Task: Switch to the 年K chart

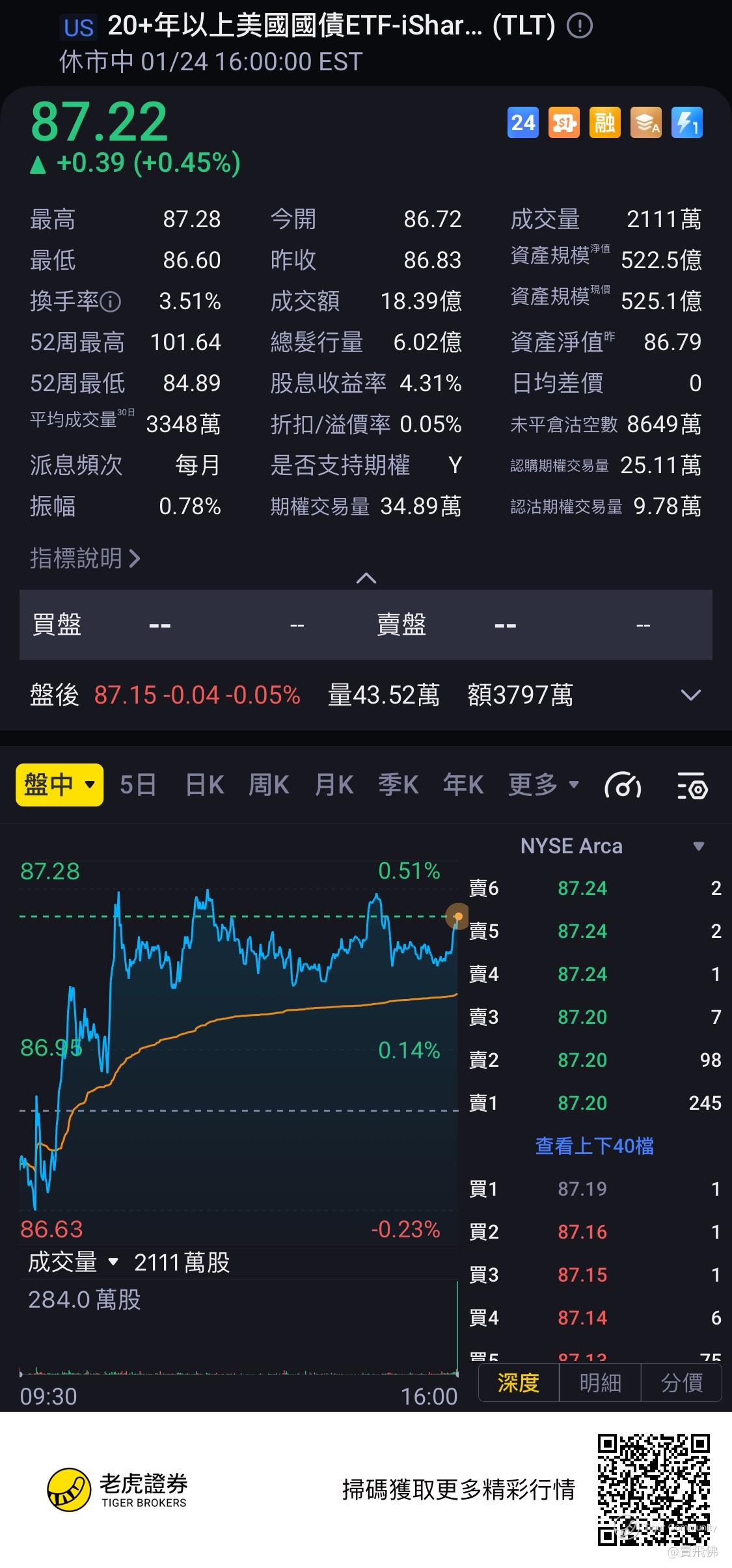Action: pos(463,785)
